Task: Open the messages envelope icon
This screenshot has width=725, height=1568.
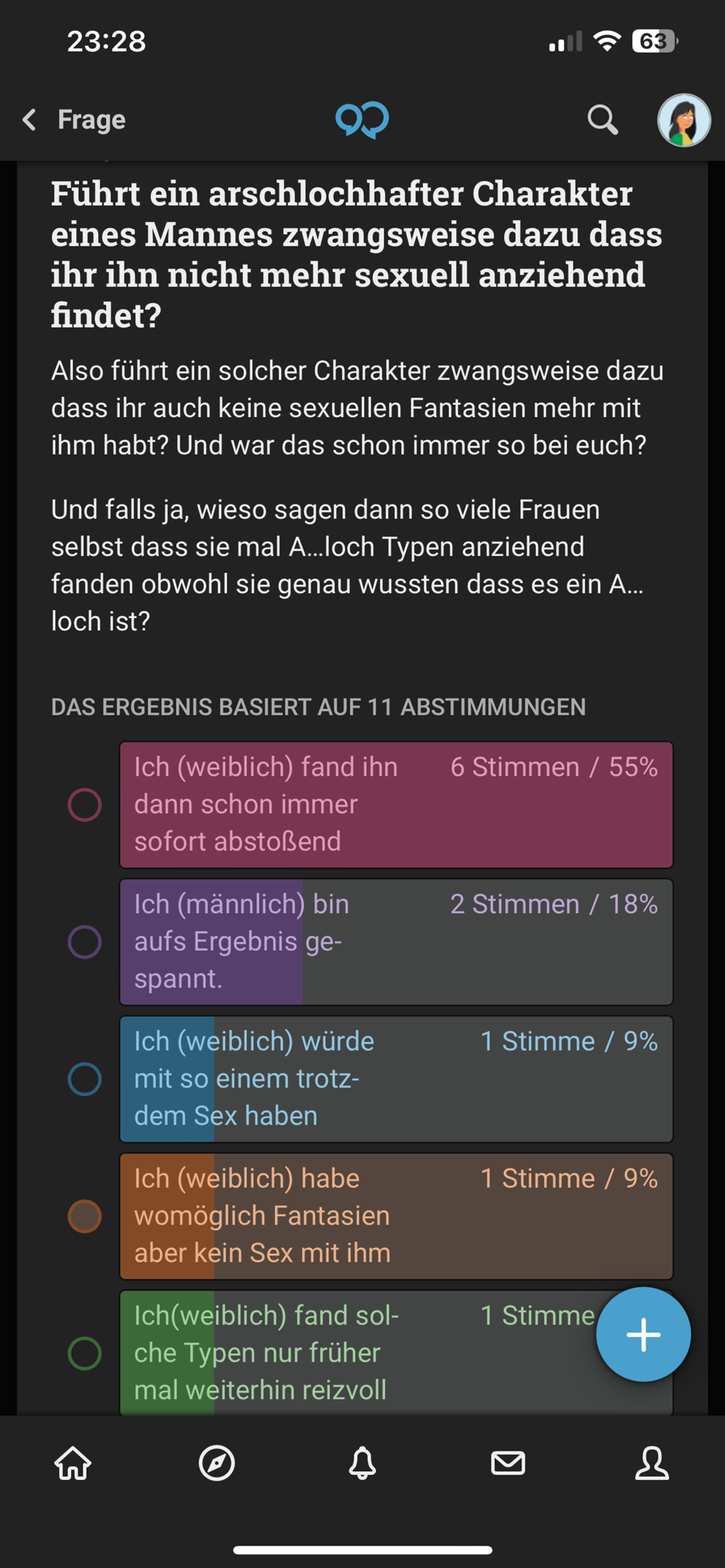Action: (x=507, y=1464)
